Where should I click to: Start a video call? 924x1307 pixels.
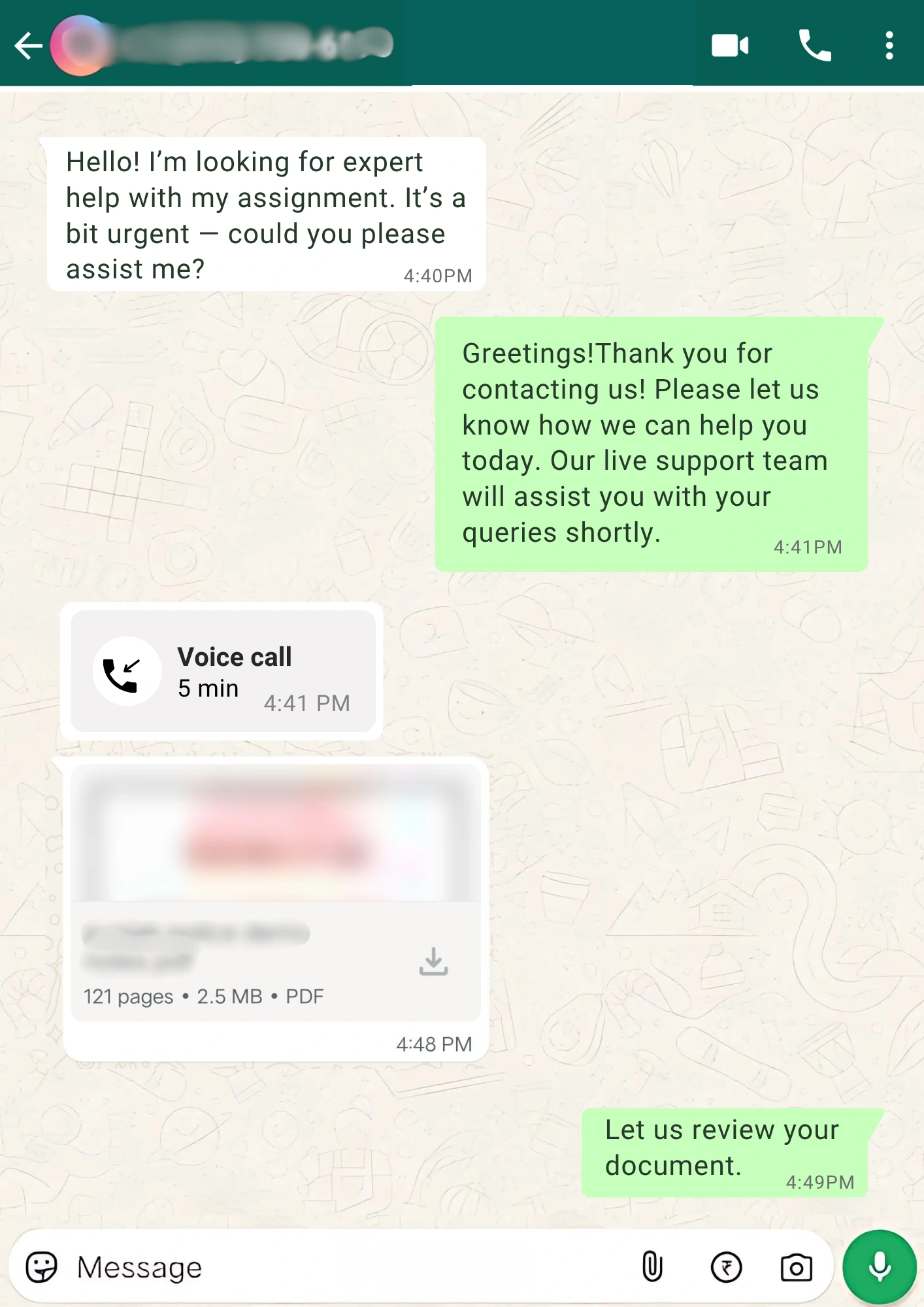729,46
